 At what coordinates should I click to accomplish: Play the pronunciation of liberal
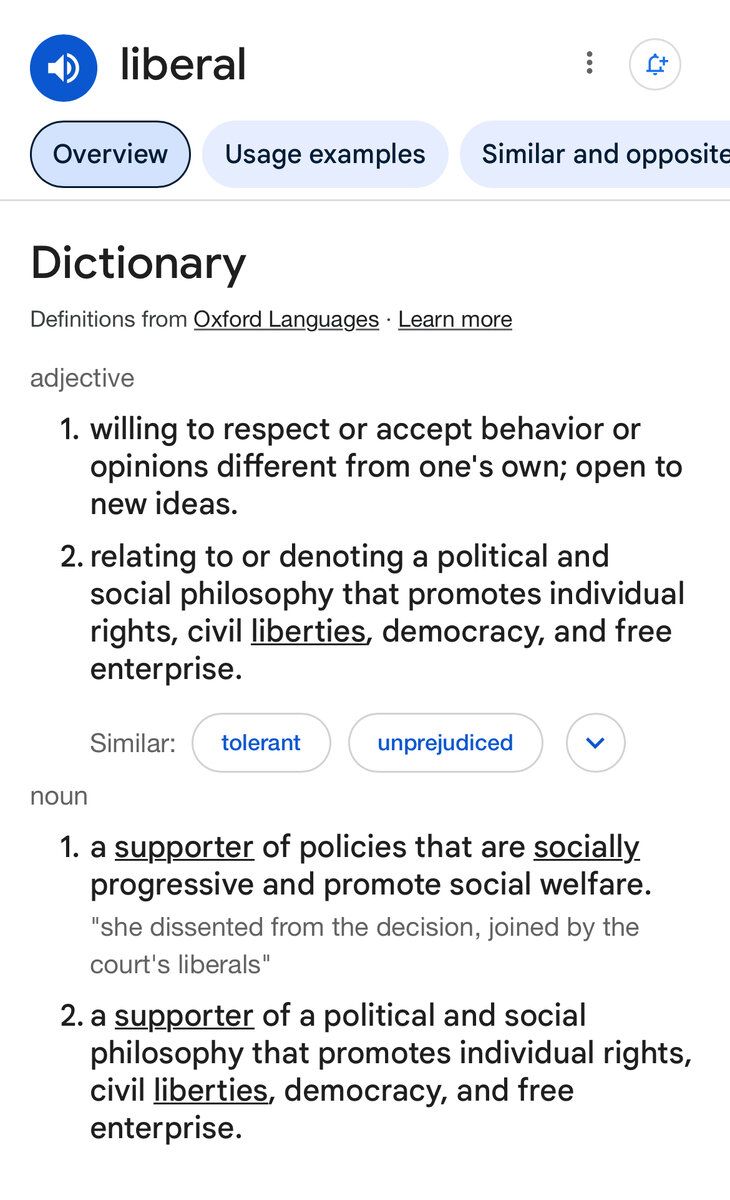coord(63,67)
